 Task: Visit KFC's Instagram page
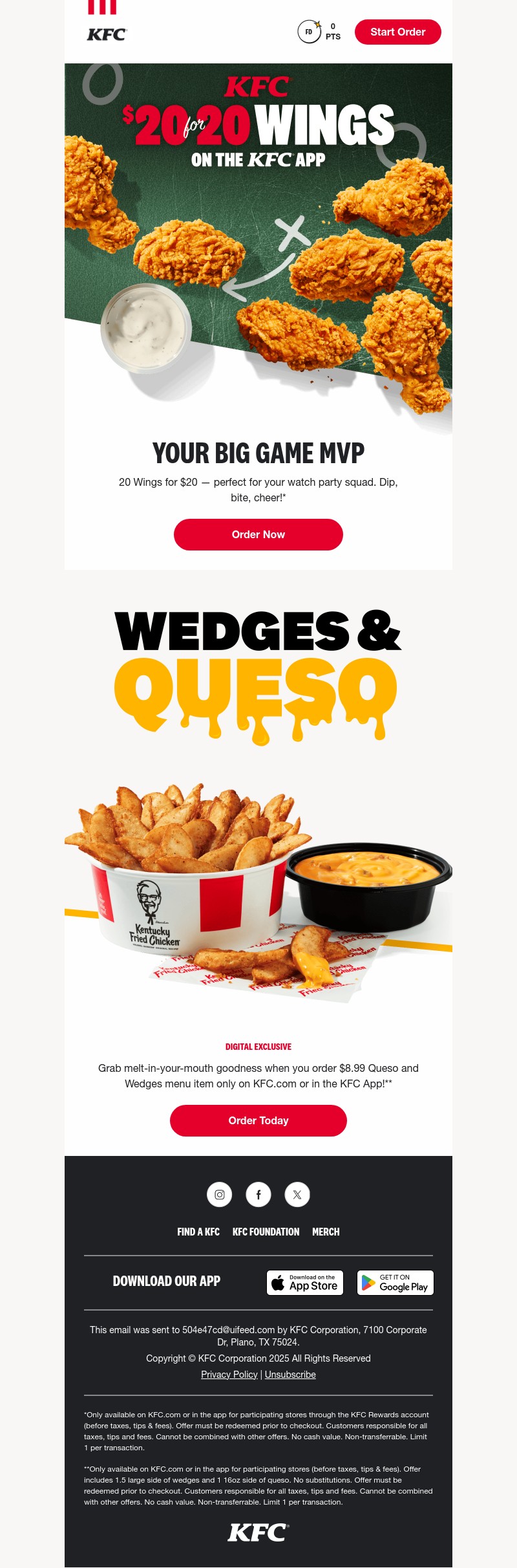[220, 1194]
